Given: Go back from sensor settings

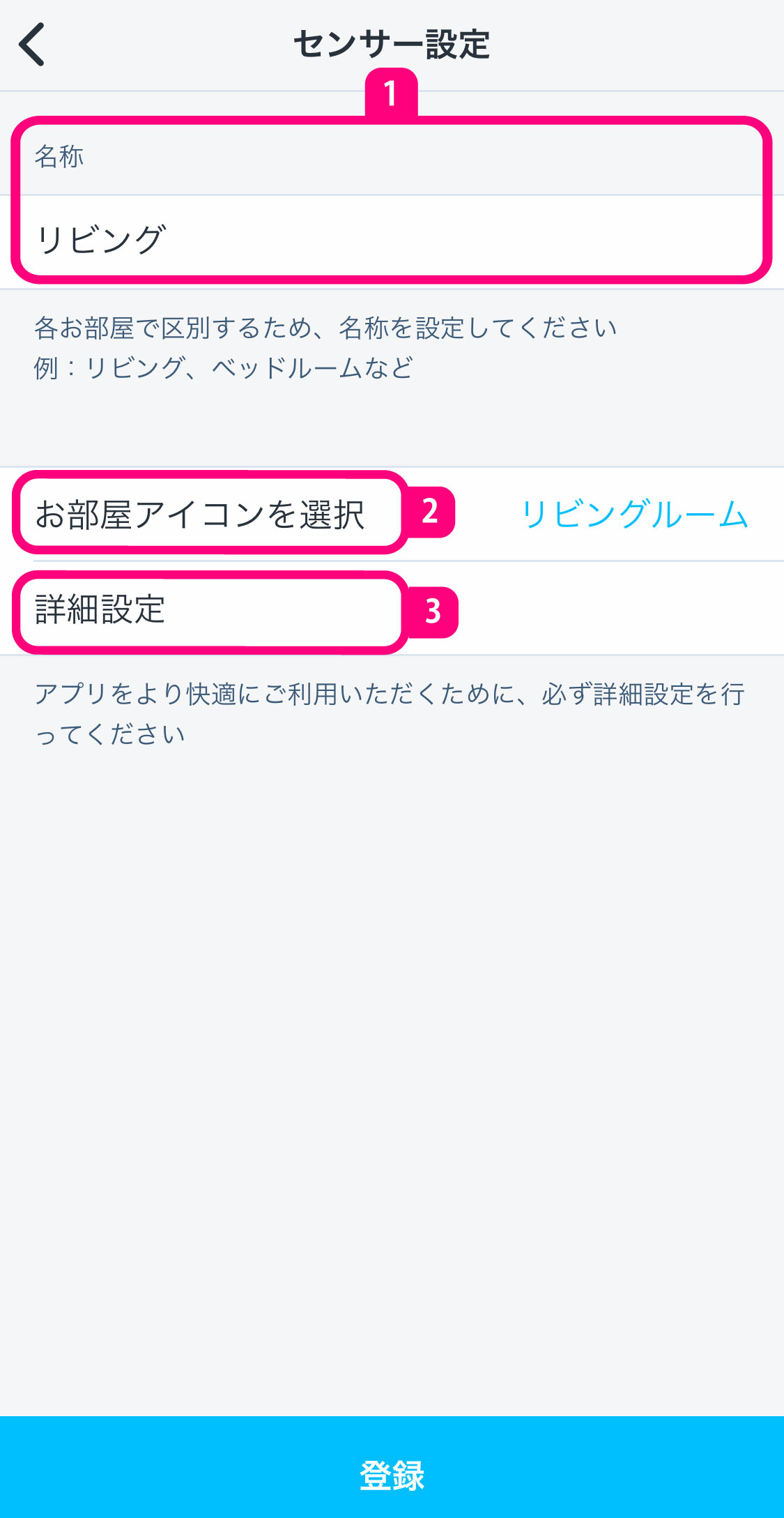Looking at the screenshot, I should [32, 45].
